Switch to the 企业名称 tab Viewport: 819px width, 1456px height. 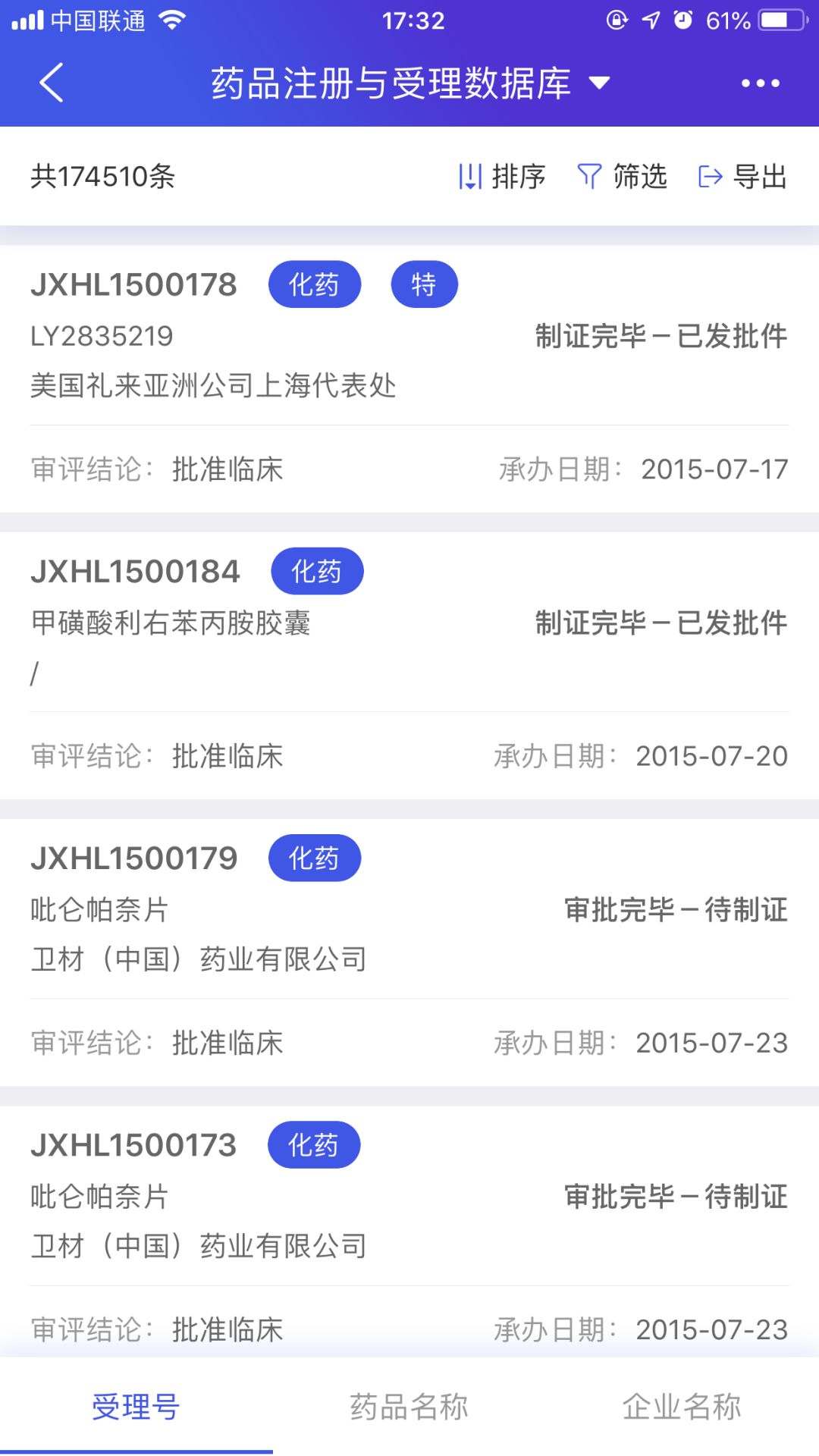click(682, 1407)
